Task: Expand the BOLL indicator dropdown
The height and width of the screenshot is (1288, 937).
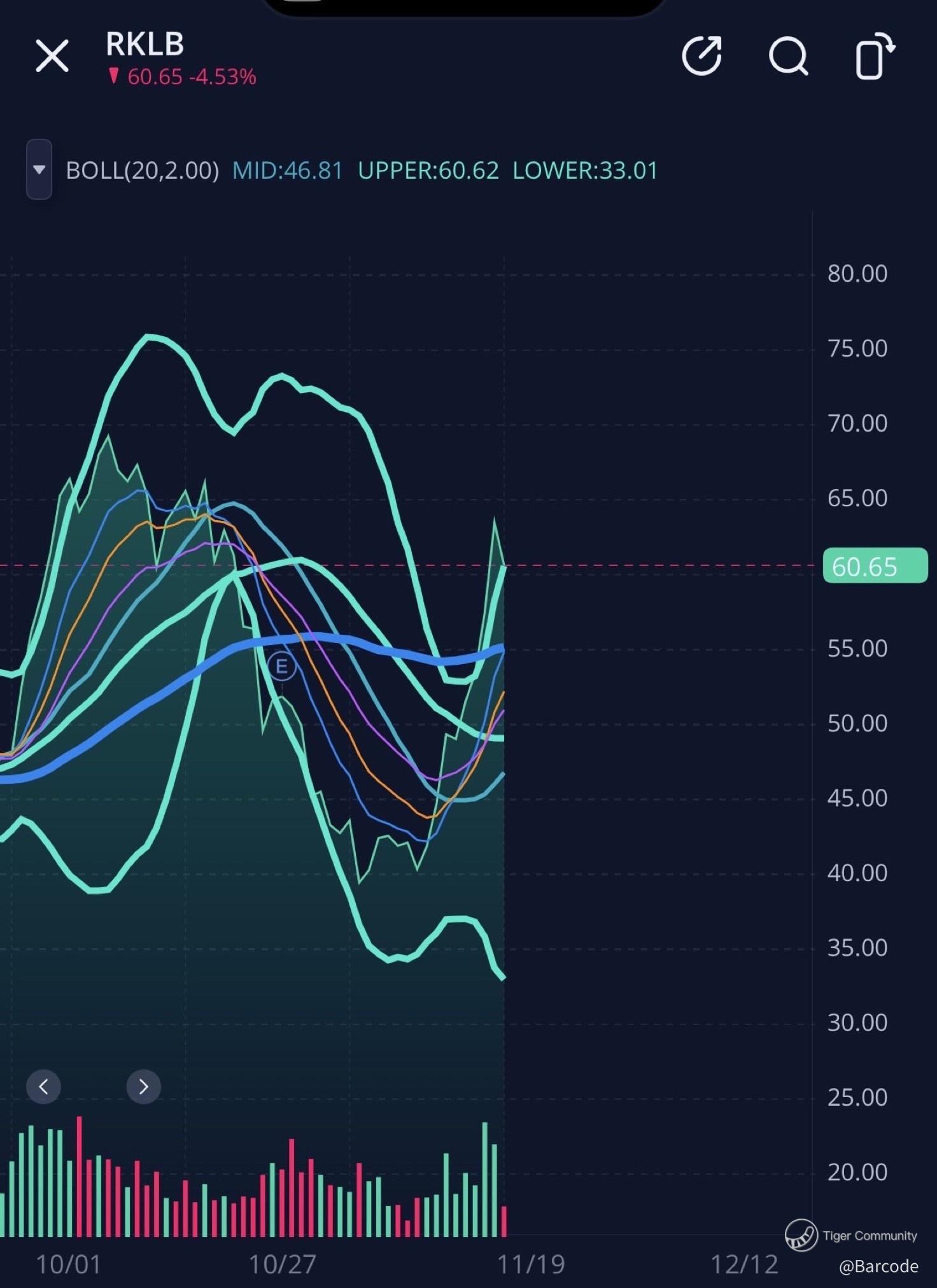Action: tap(39, 170)
